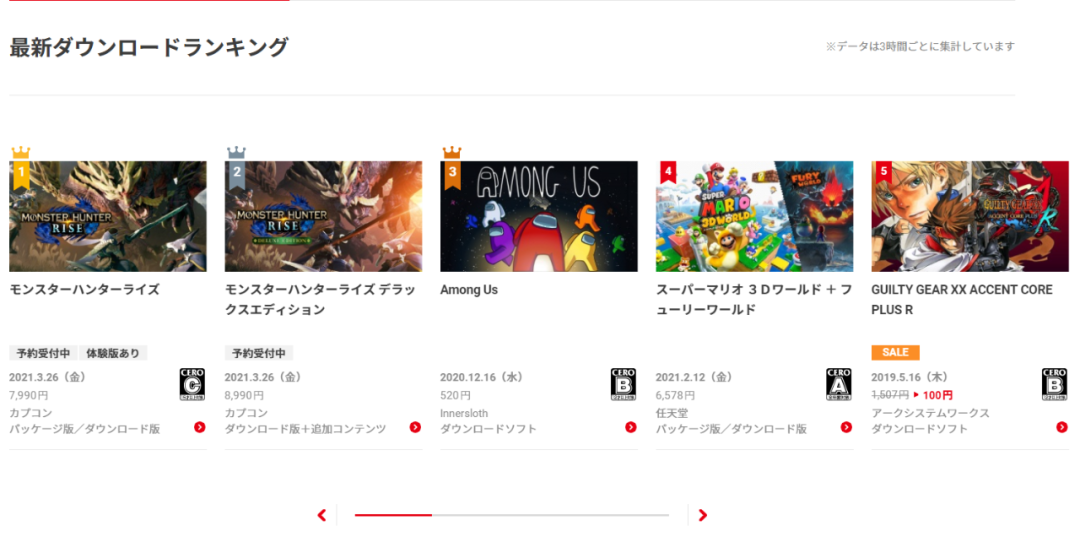Go to the next ranking page arrow

[x=702, y=515]
